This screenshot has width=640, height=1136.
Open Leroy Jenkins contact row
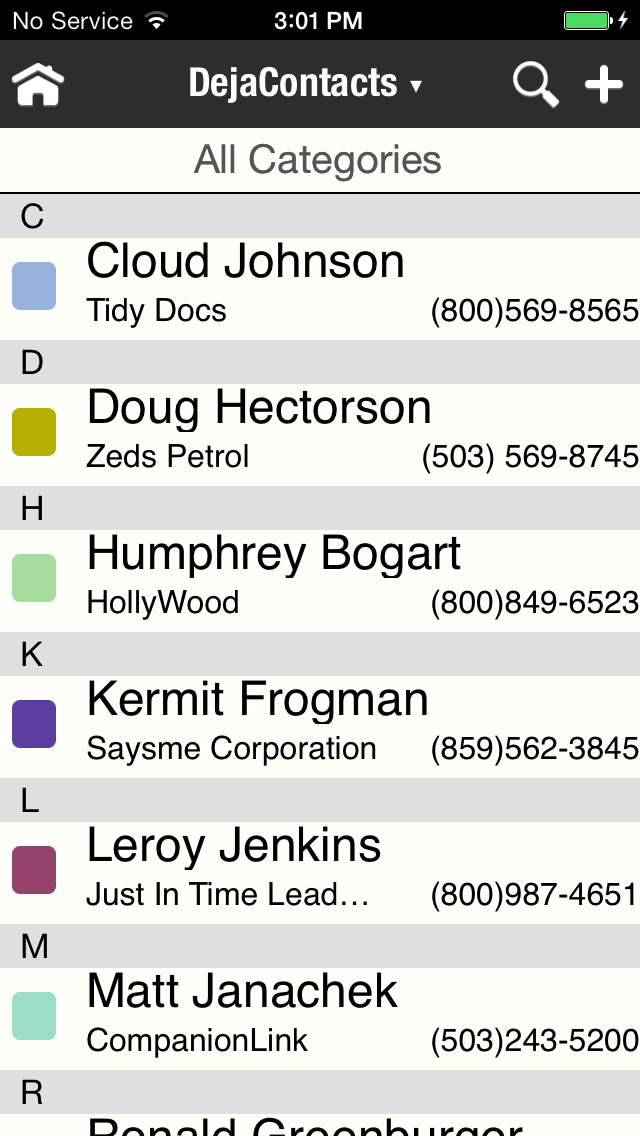pyautogui.click(x=320, y=873)
